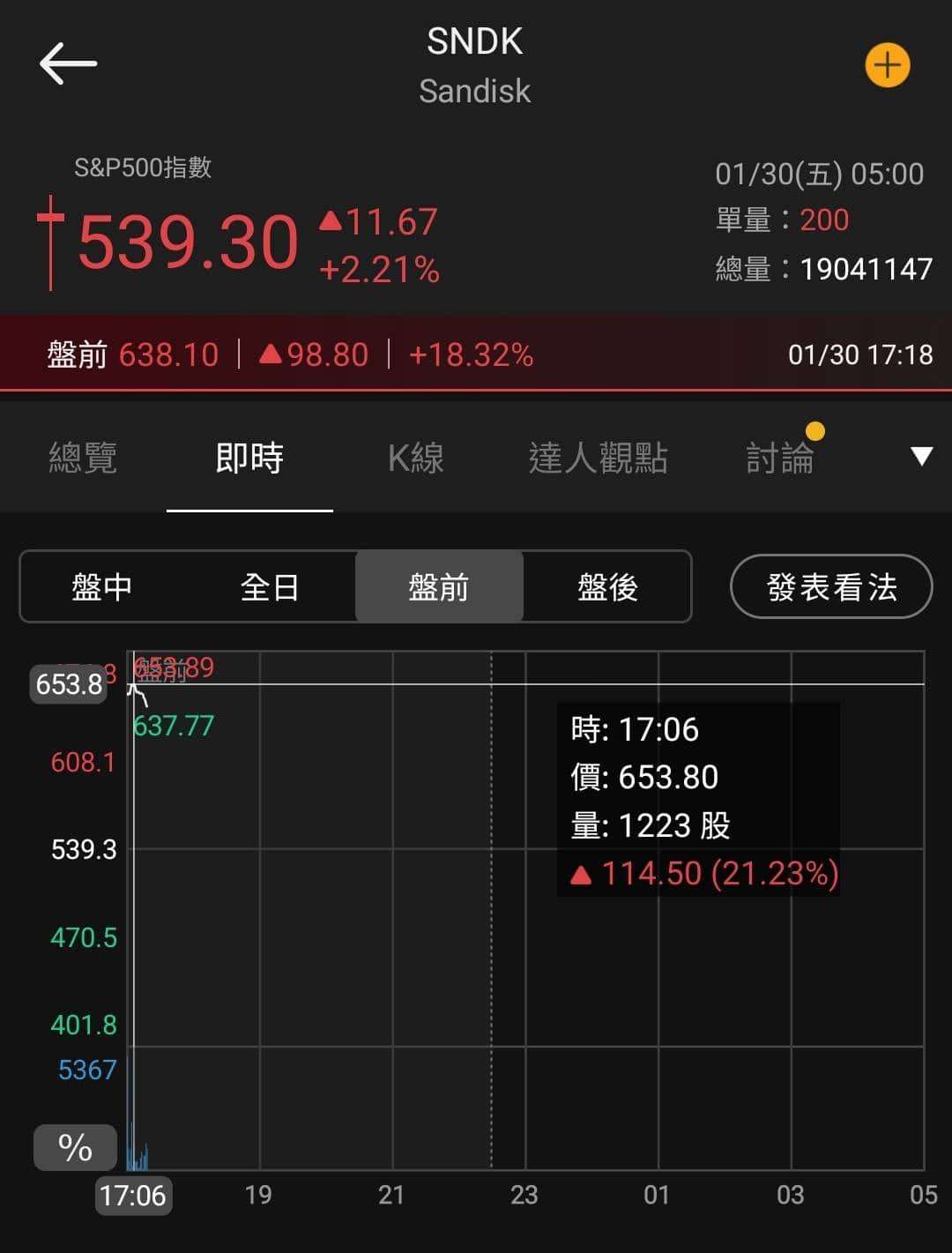Open the overflow arrow beside 討論 tab
952x1253 pixels.
921,455
